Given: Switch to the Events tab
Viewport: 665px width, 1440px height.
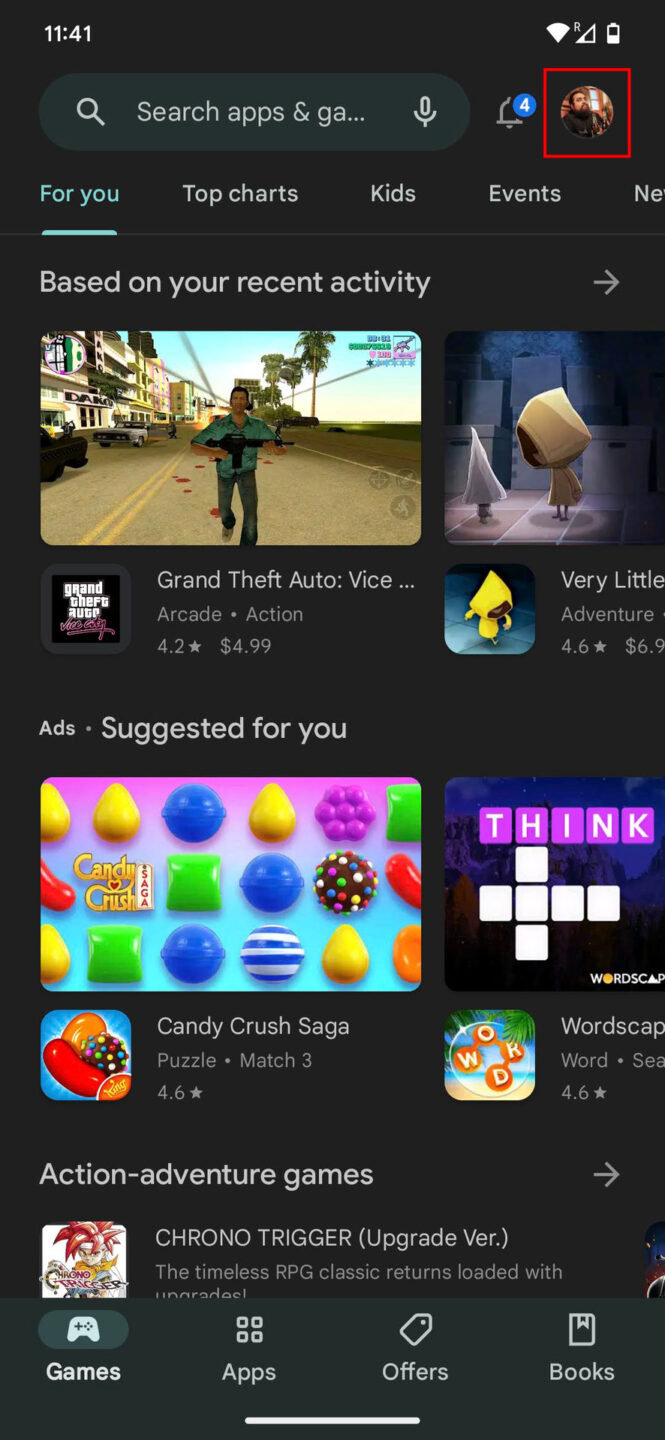Looking at the screenshot, I should [524, 194].
